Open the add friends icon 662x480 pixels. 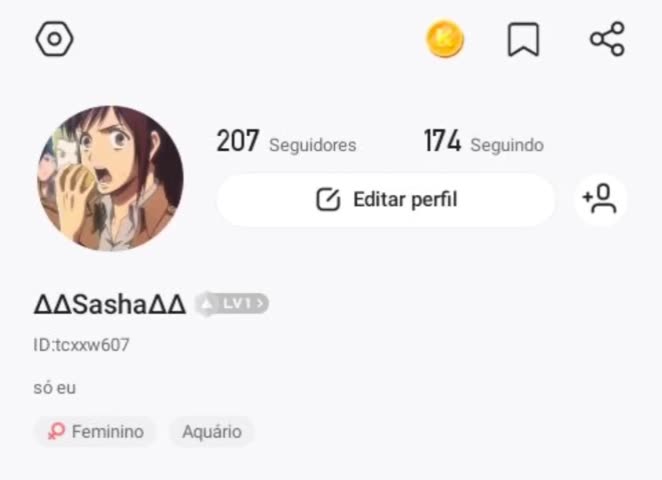[601, 200]
